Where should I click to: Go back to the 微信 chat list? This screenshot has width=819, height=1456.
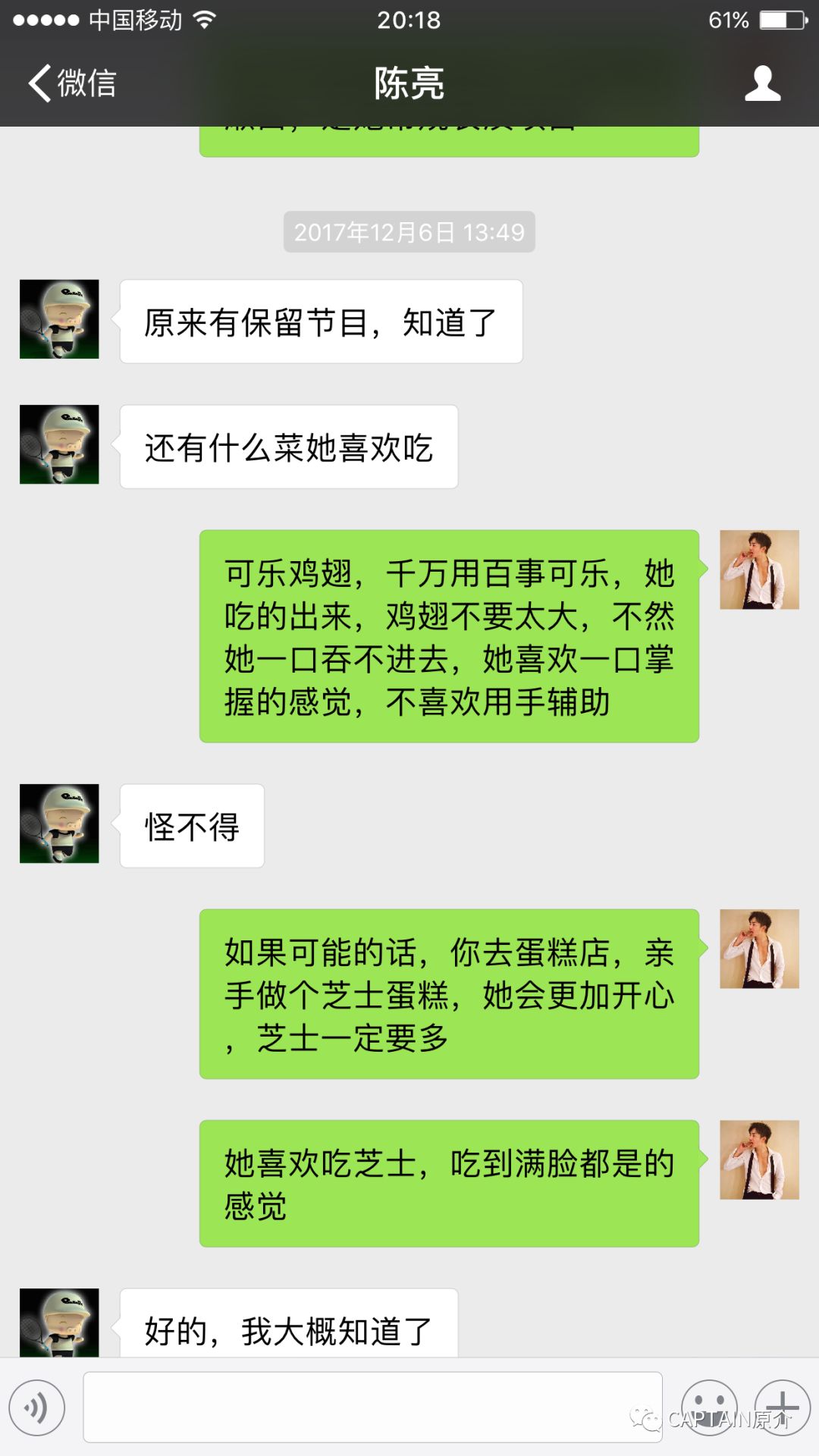72,83
